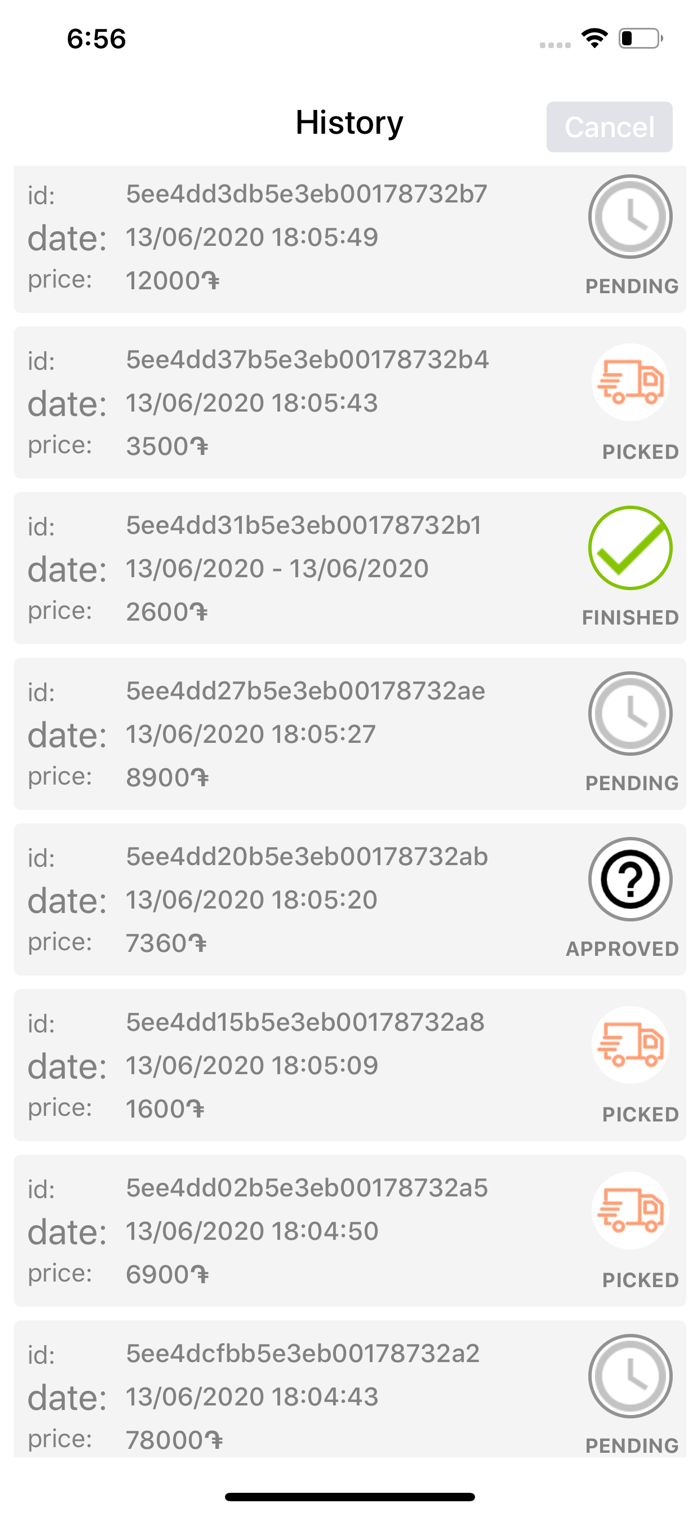Open the pending order priced 78000

[x=349, y=1394]
